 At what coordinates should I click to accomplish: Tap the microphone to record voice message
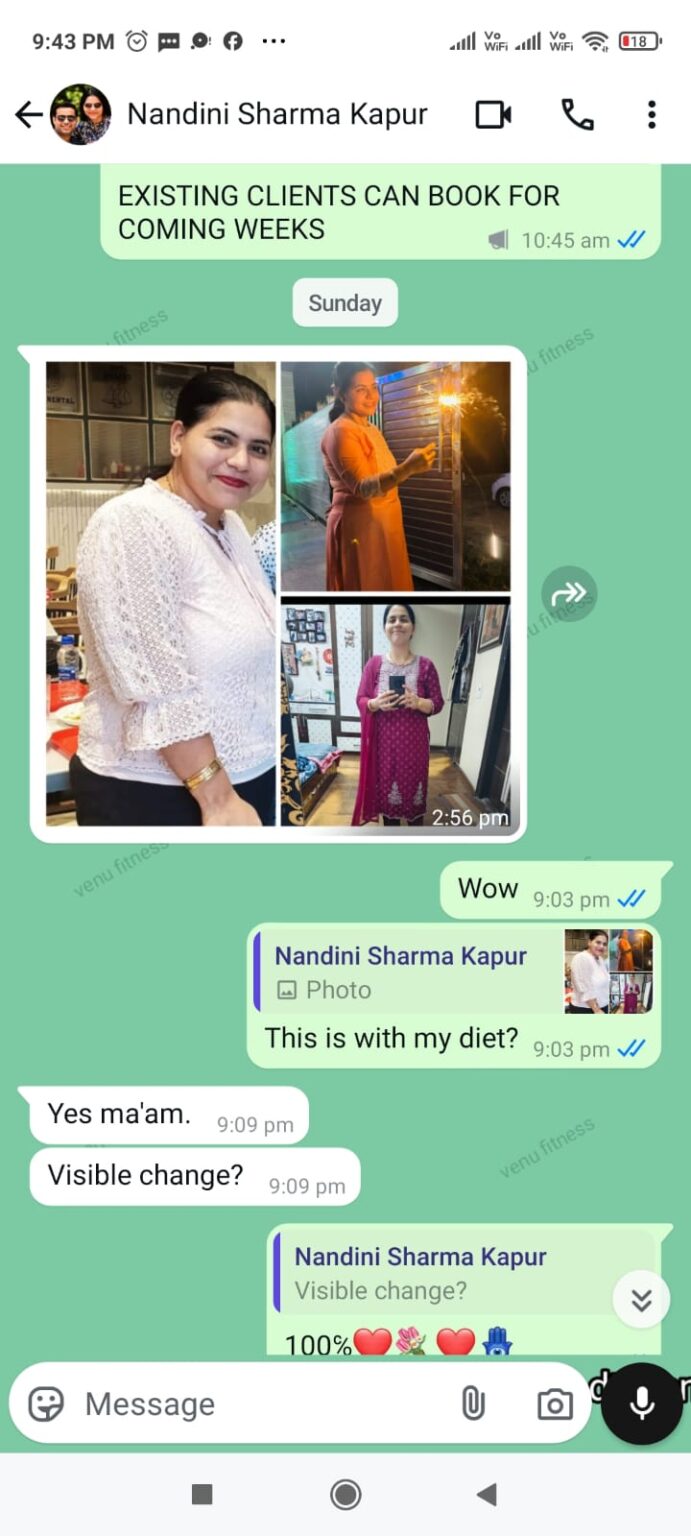pyautogui.click(x=641, y=1404)
